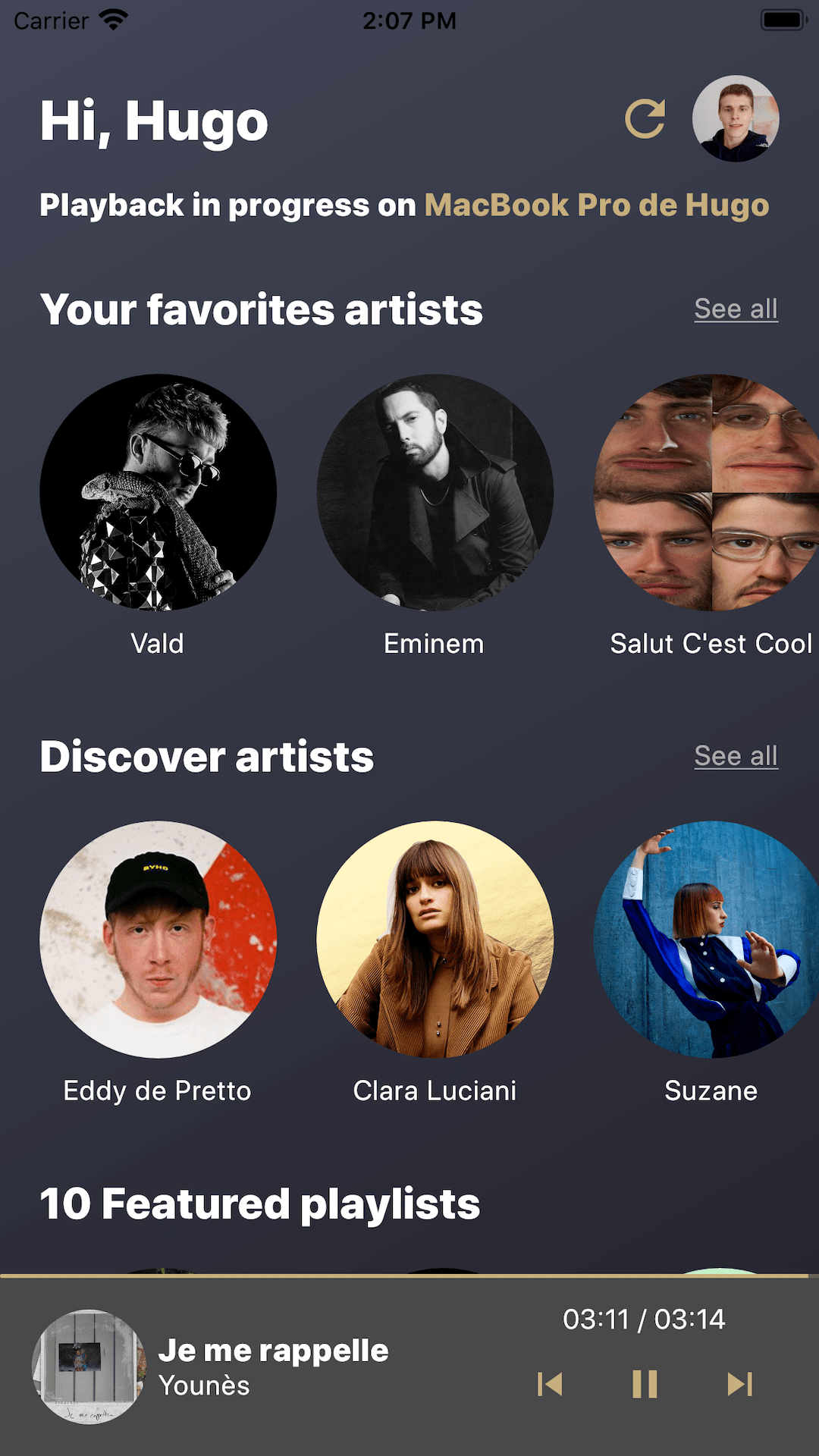This screenshot has height=1456, width=819.
Task: See all favorite artists
Action: pyautogui.click(x=736, y=309)
